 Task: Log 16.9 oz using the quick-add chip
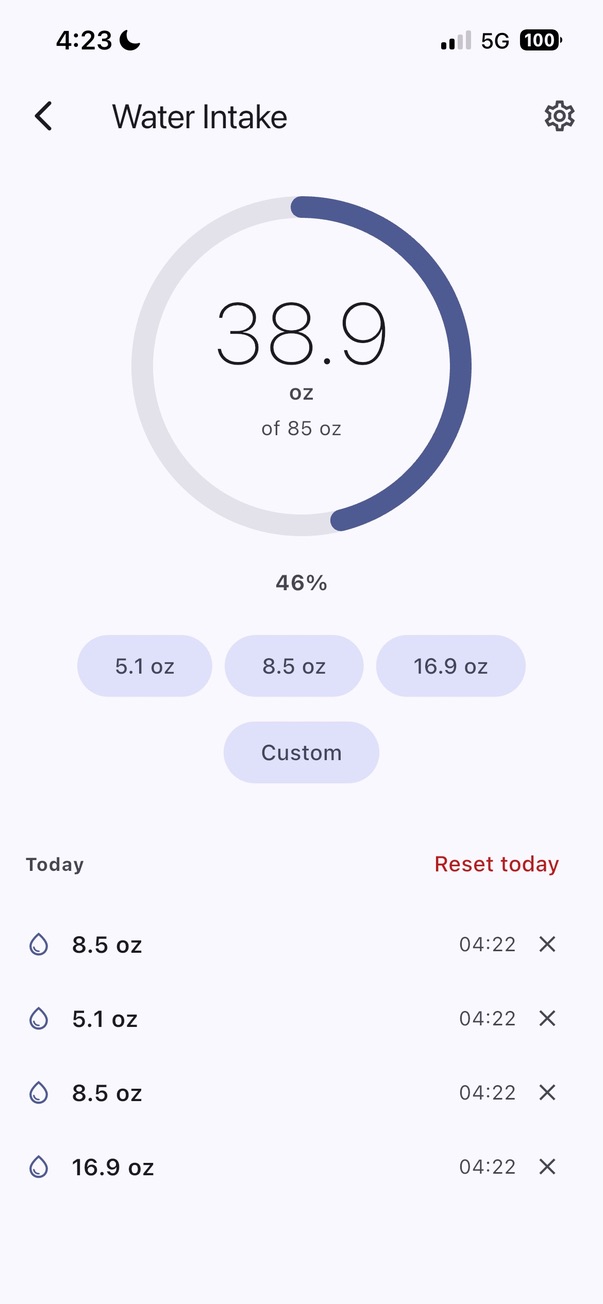click(451, 666)
